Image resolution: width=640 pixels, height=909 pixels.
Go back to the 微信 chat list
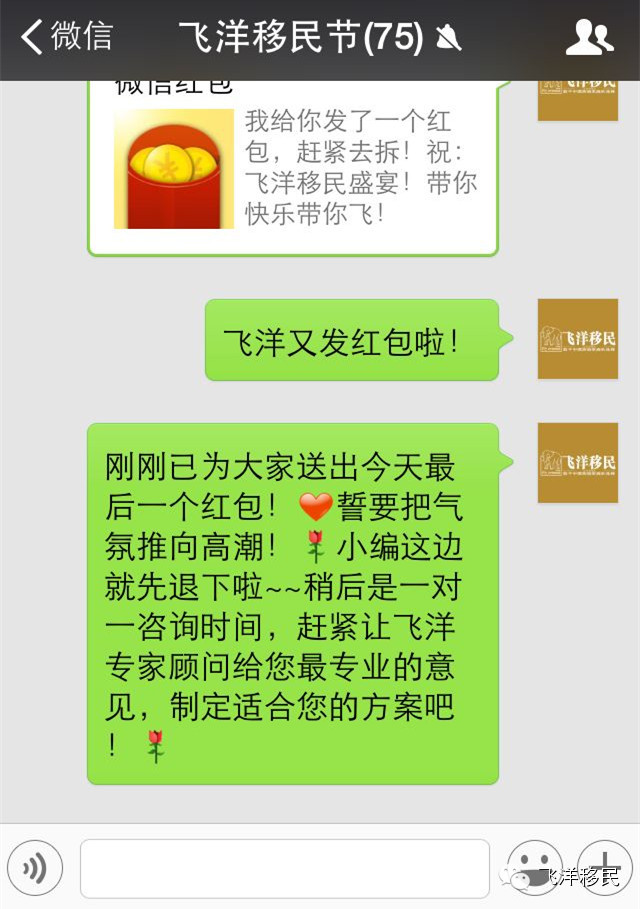tap(66, 37)
